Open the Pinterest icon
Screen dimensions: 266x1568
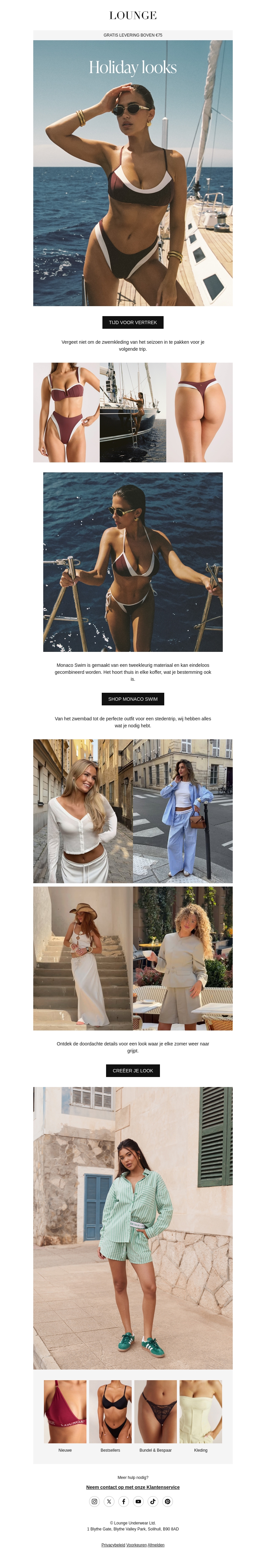coord(167,1501)
